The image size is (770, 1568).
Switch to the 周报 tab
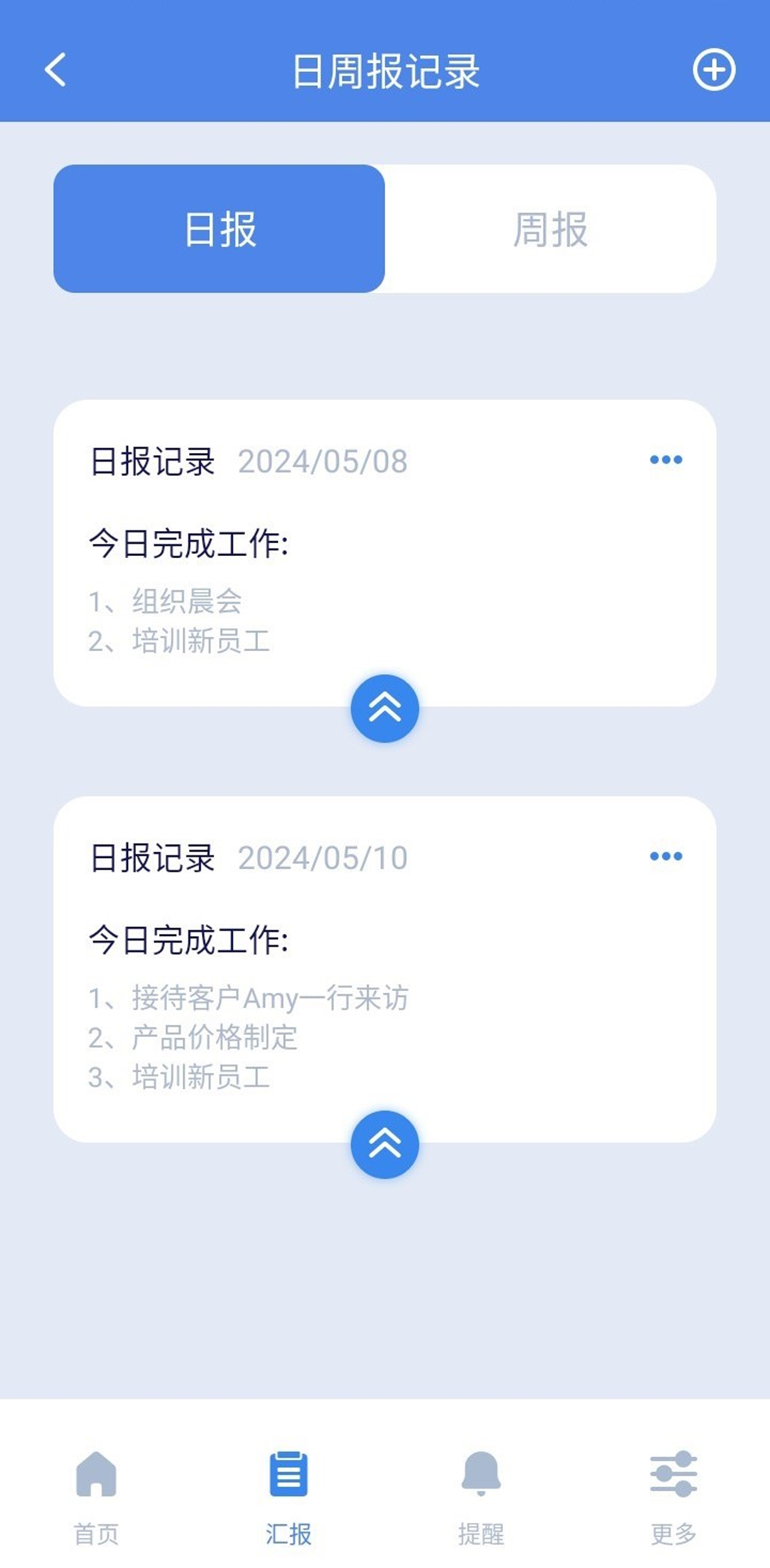pyautogui.click(x=550, y=228)
